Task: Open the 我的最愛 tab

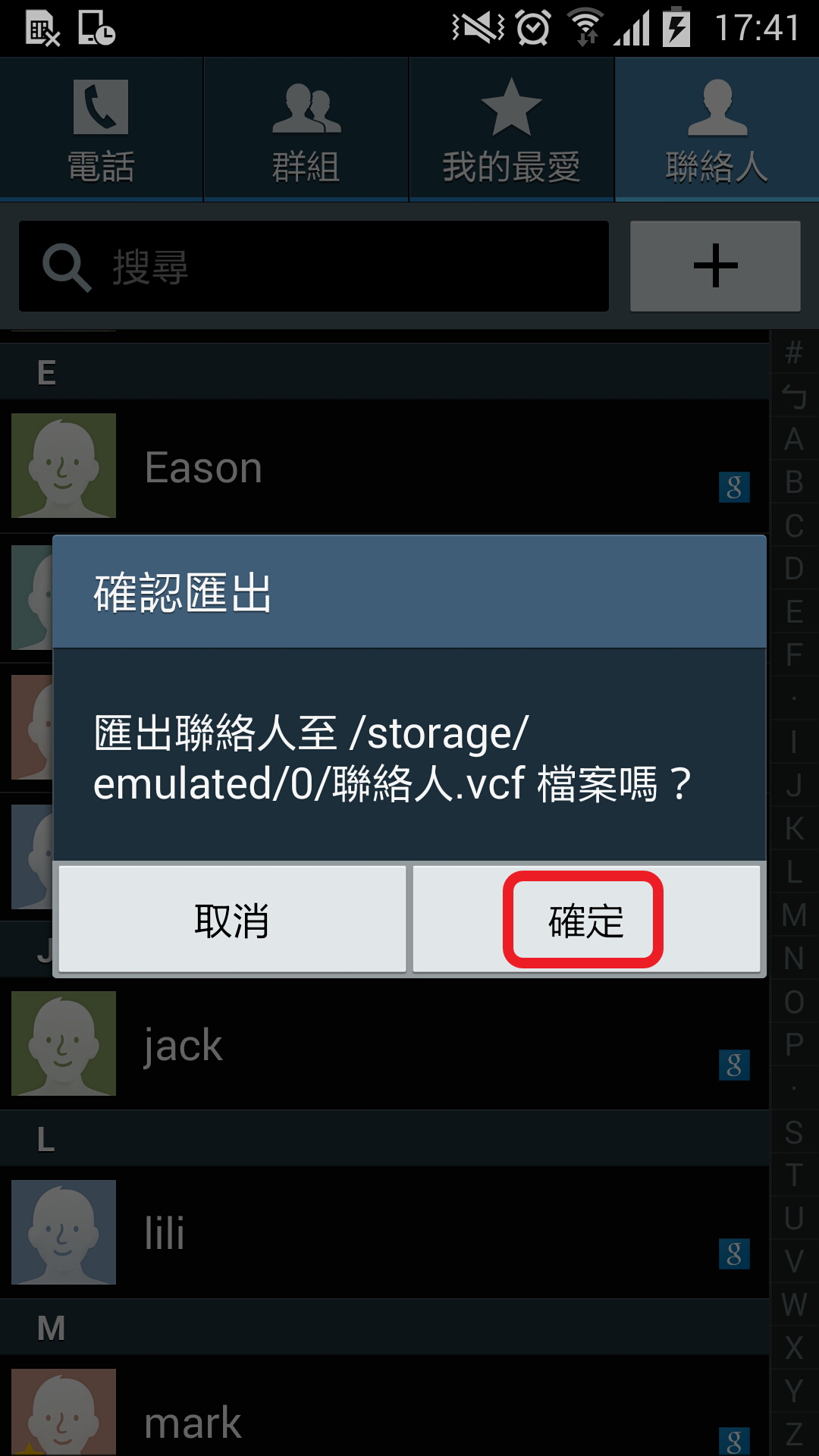Action: click(511, 129)
